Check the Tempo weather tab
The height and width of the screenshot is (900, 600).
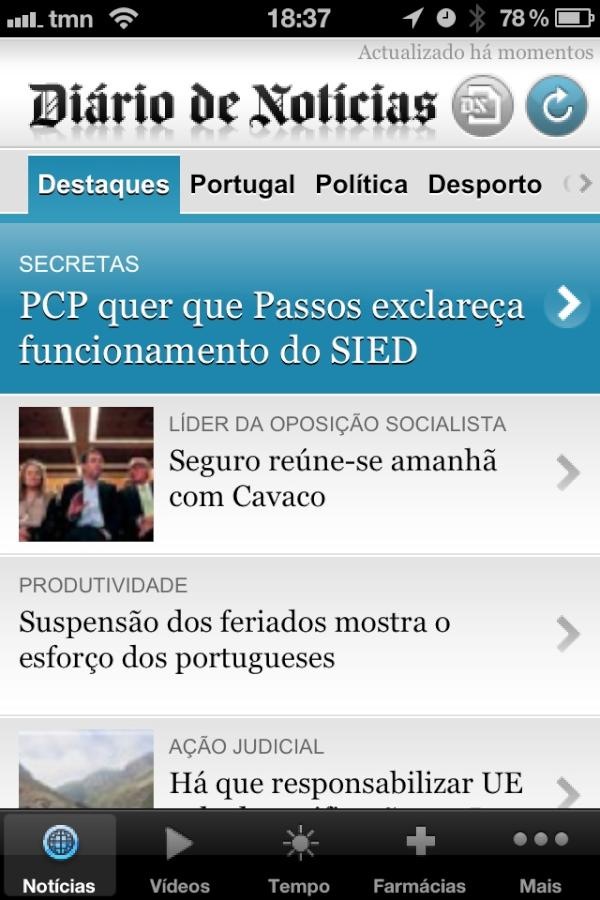[x=299, y=856]
